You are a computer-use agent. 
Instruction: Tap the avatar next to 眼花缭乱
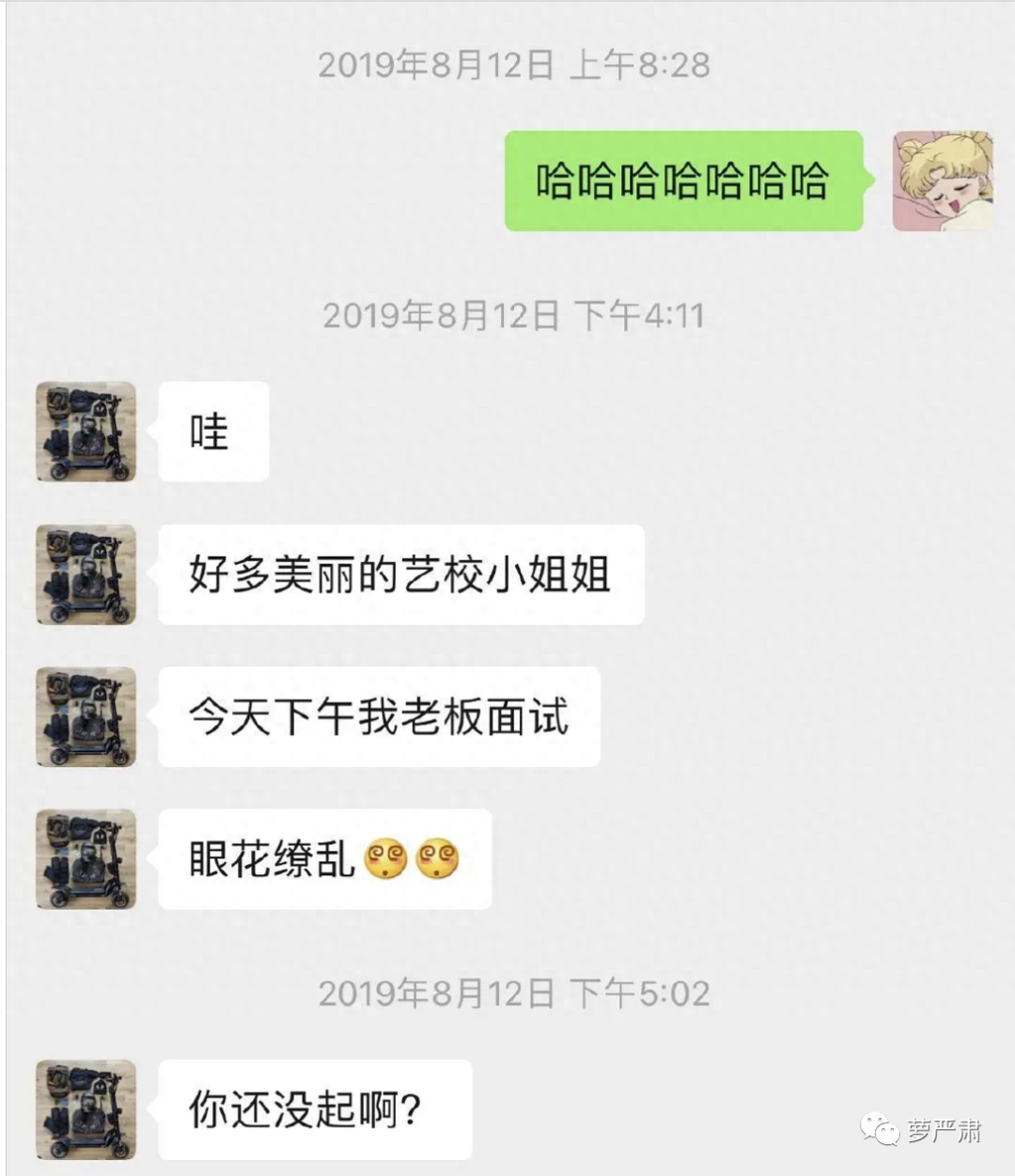coord(86,858)
